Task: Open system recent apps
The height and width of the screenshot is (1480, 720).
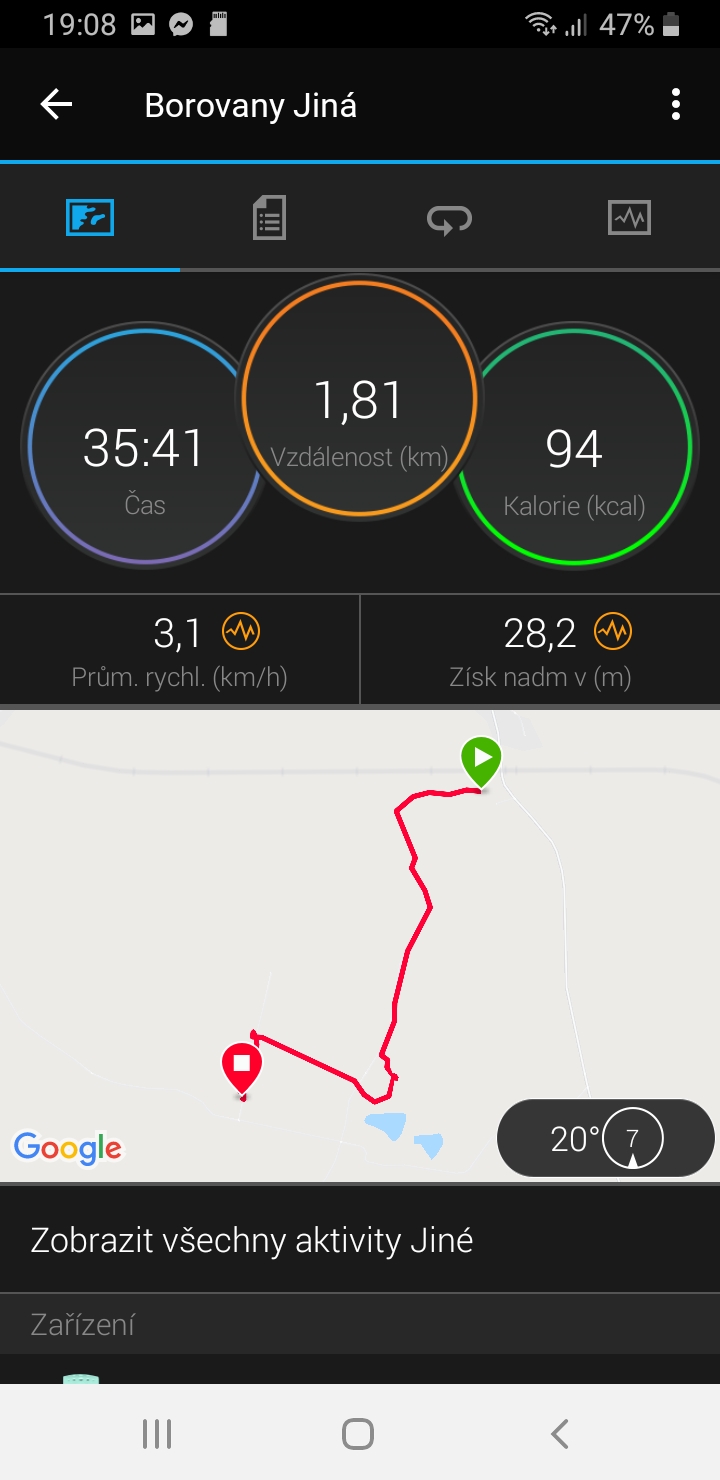Action: [157, 1434]
